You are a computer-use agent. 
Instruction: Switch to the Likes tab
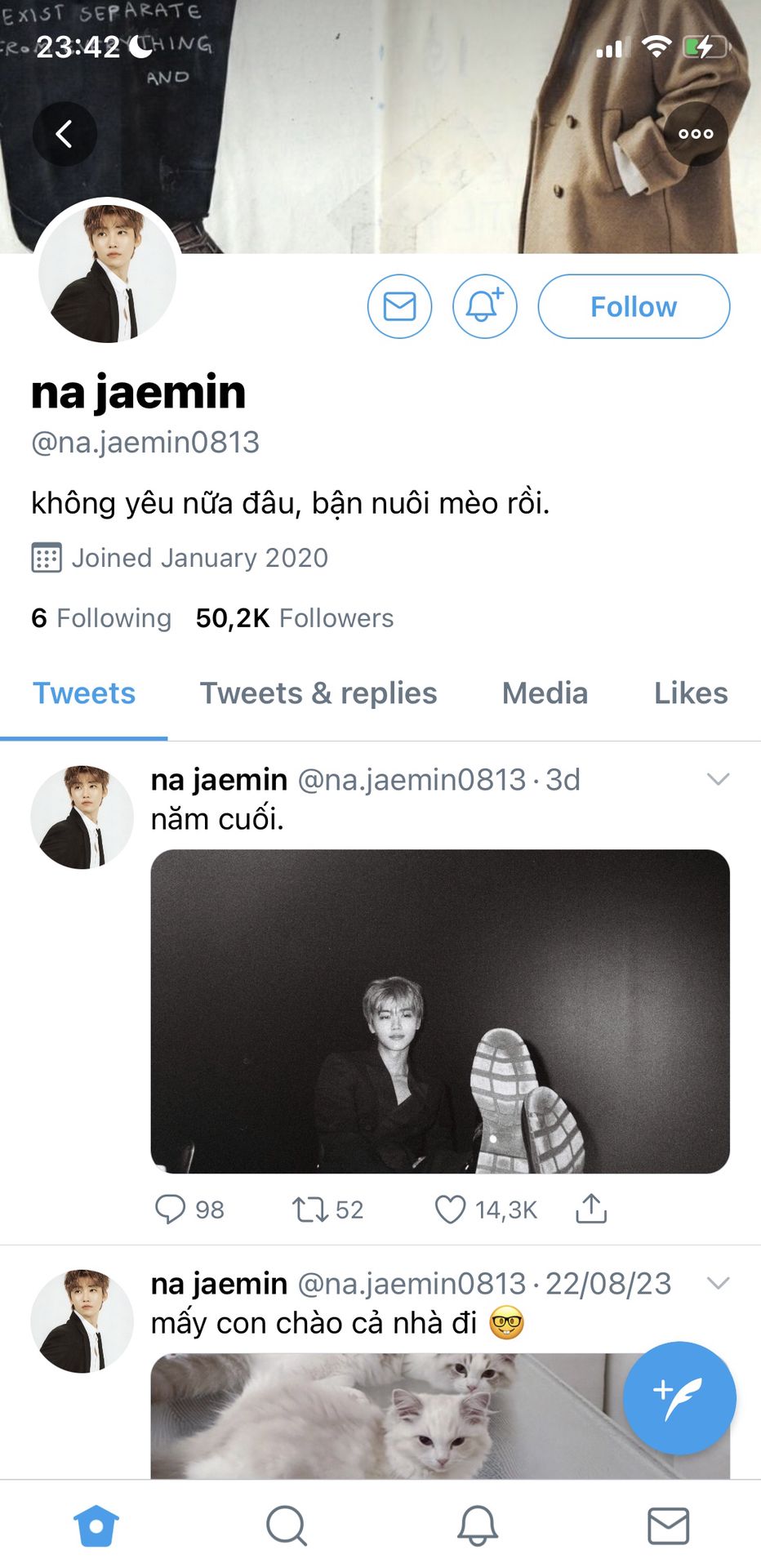click(690, 693)
